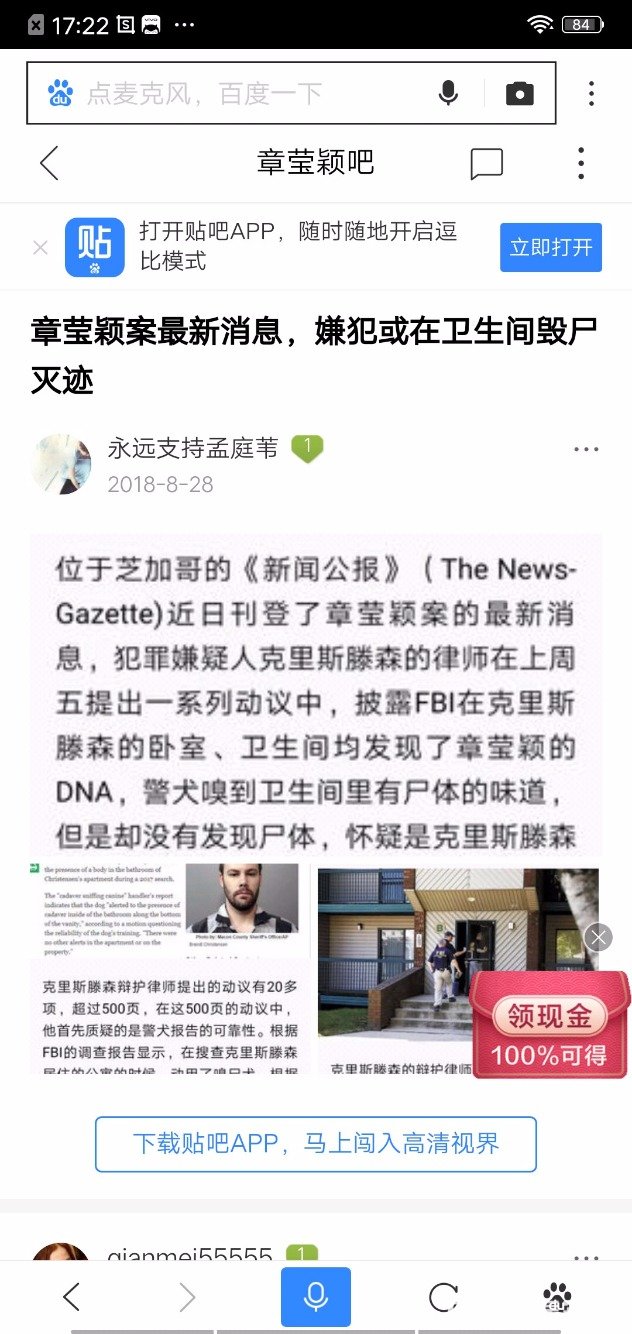The height and width of the screenshot is (1334, 632).
Task: Open the comment icon in the 章莹颖吧 header
Action: coord(487,163)
